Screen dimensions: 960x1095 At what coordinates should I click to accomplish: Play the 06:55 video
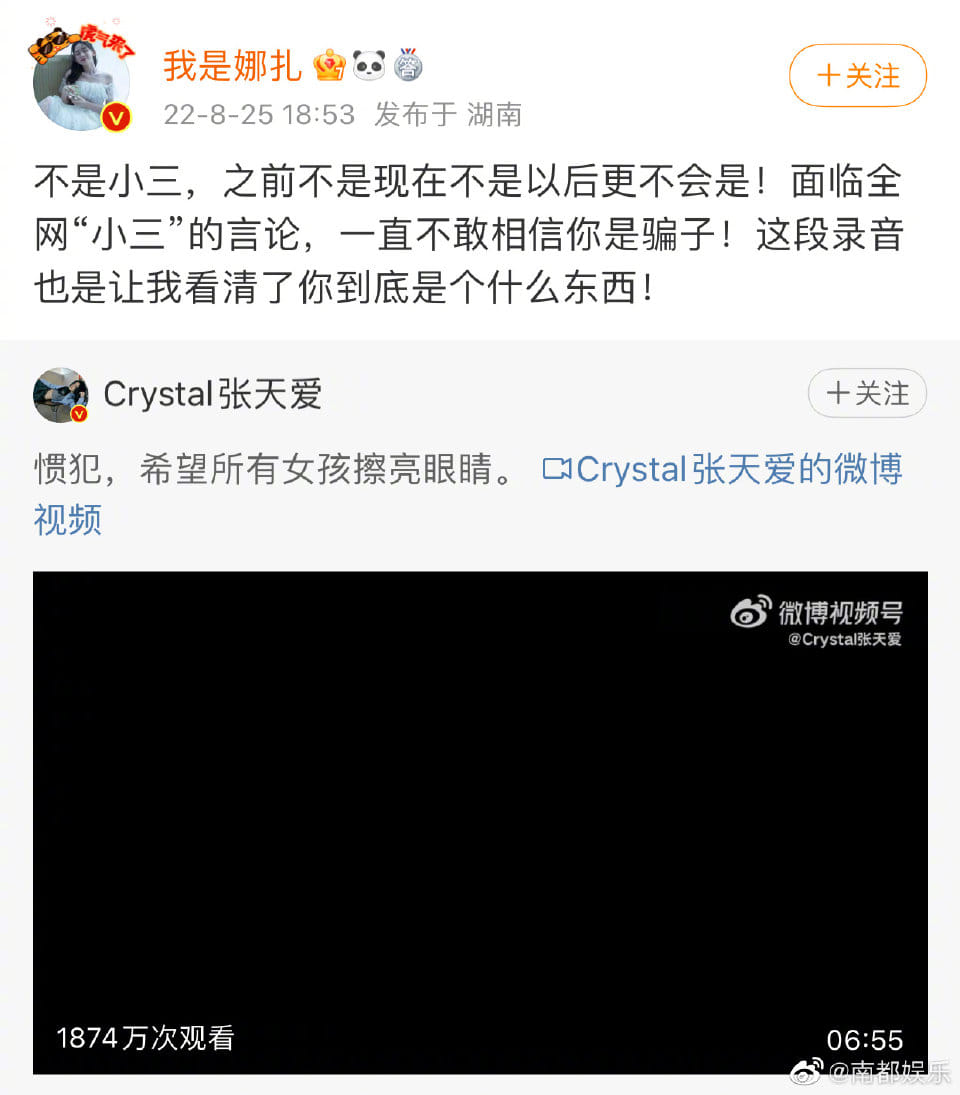pos(480,822)
